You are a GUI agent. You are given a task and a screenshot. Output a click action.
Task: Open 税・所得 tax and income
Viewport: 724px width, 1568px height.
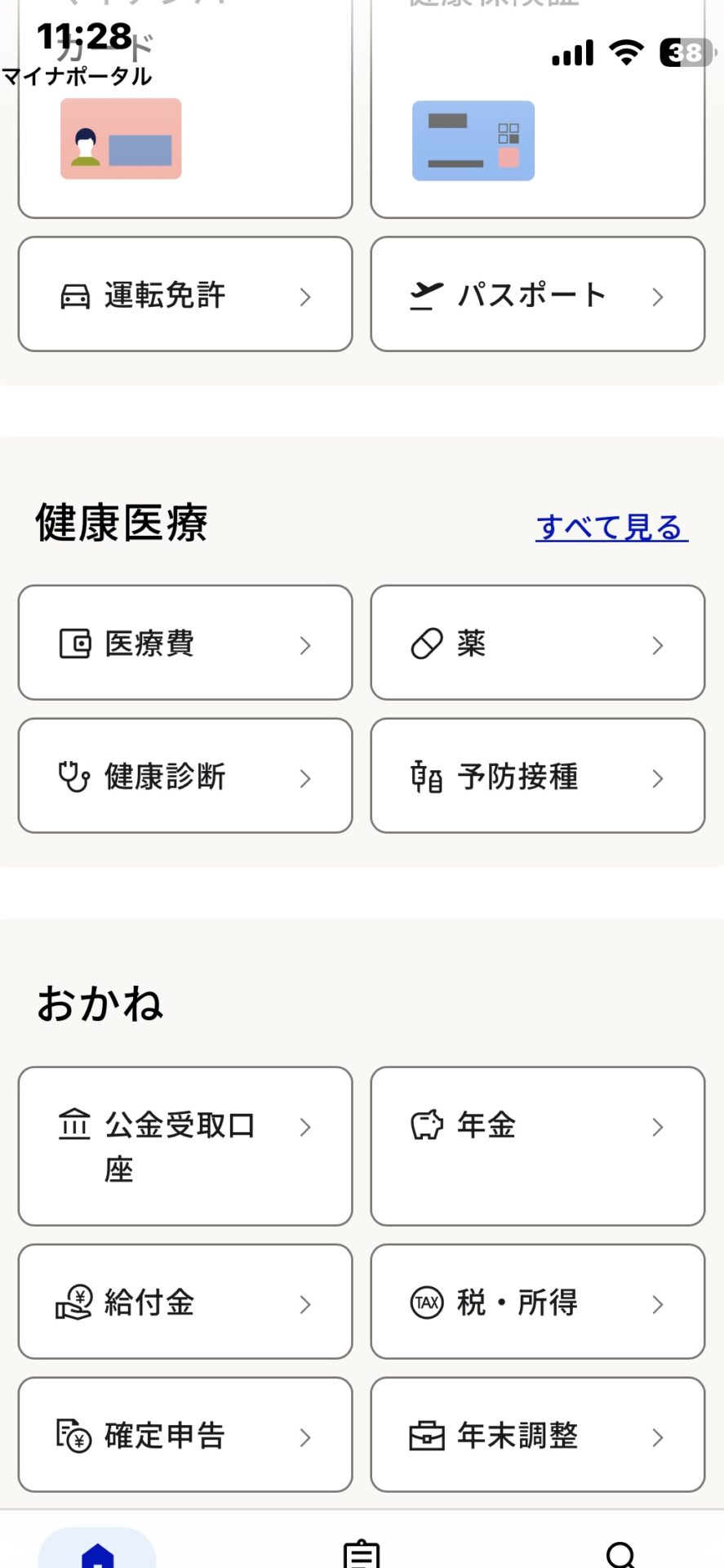[x=537, y=1302]
